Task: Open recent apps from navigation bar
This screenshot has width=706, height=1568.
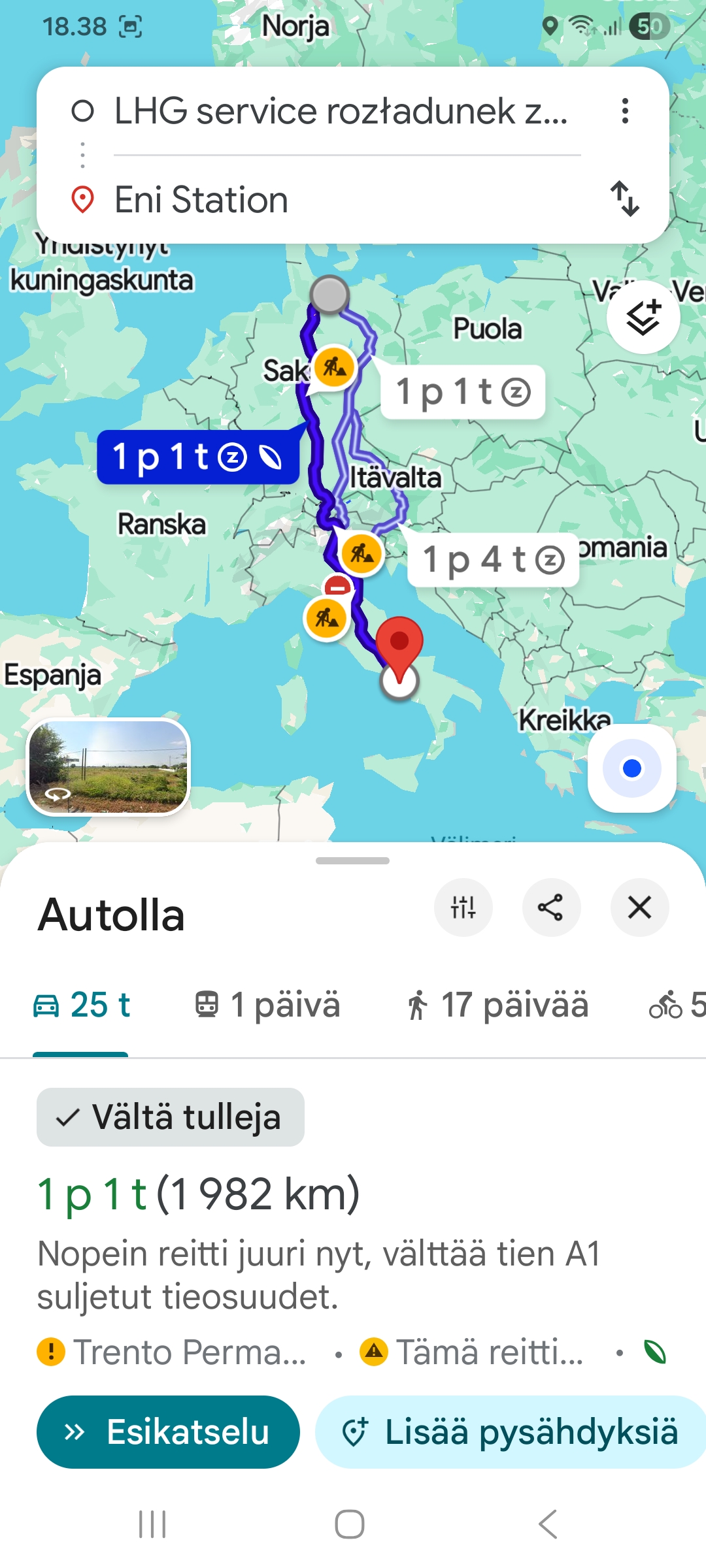Action: click(x=152, y=1524)
